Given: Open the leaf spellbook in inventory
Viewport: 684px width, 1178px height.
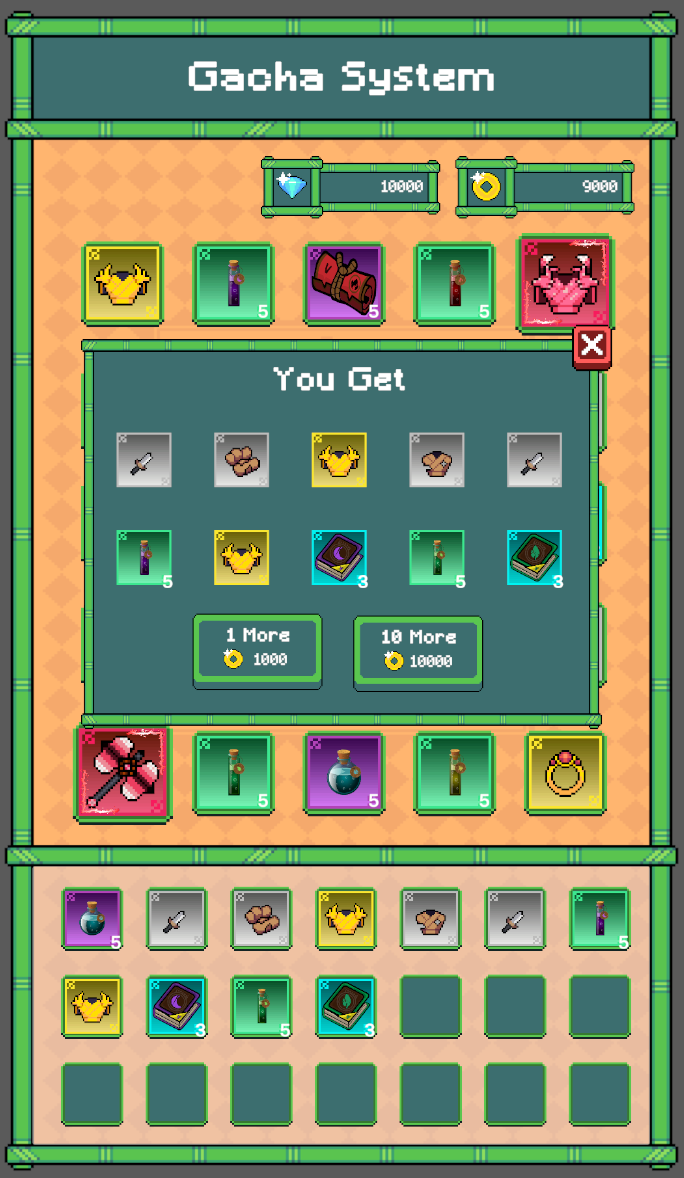Looking at the screenshot, I should (346, 1006).
